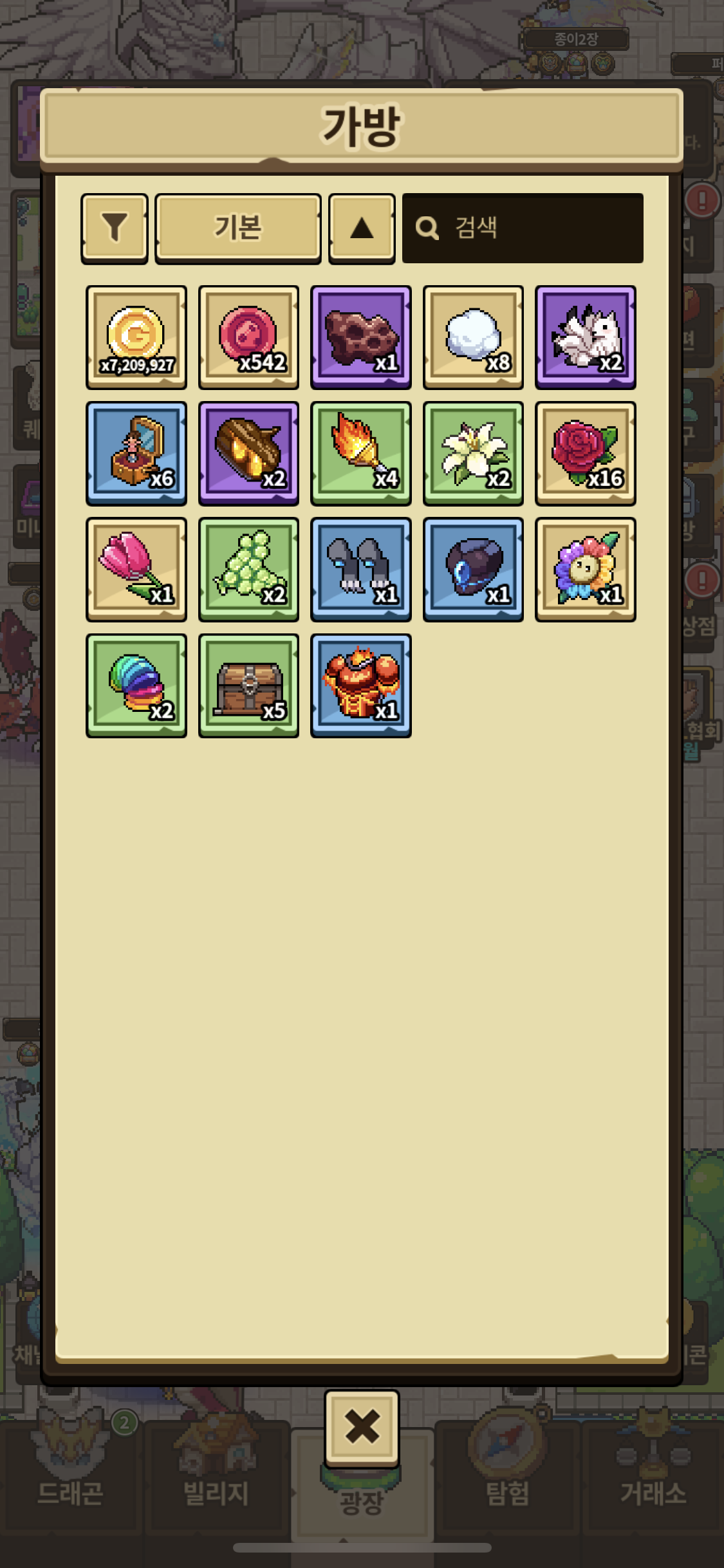Open the pink tulip item

coord(136,569)
